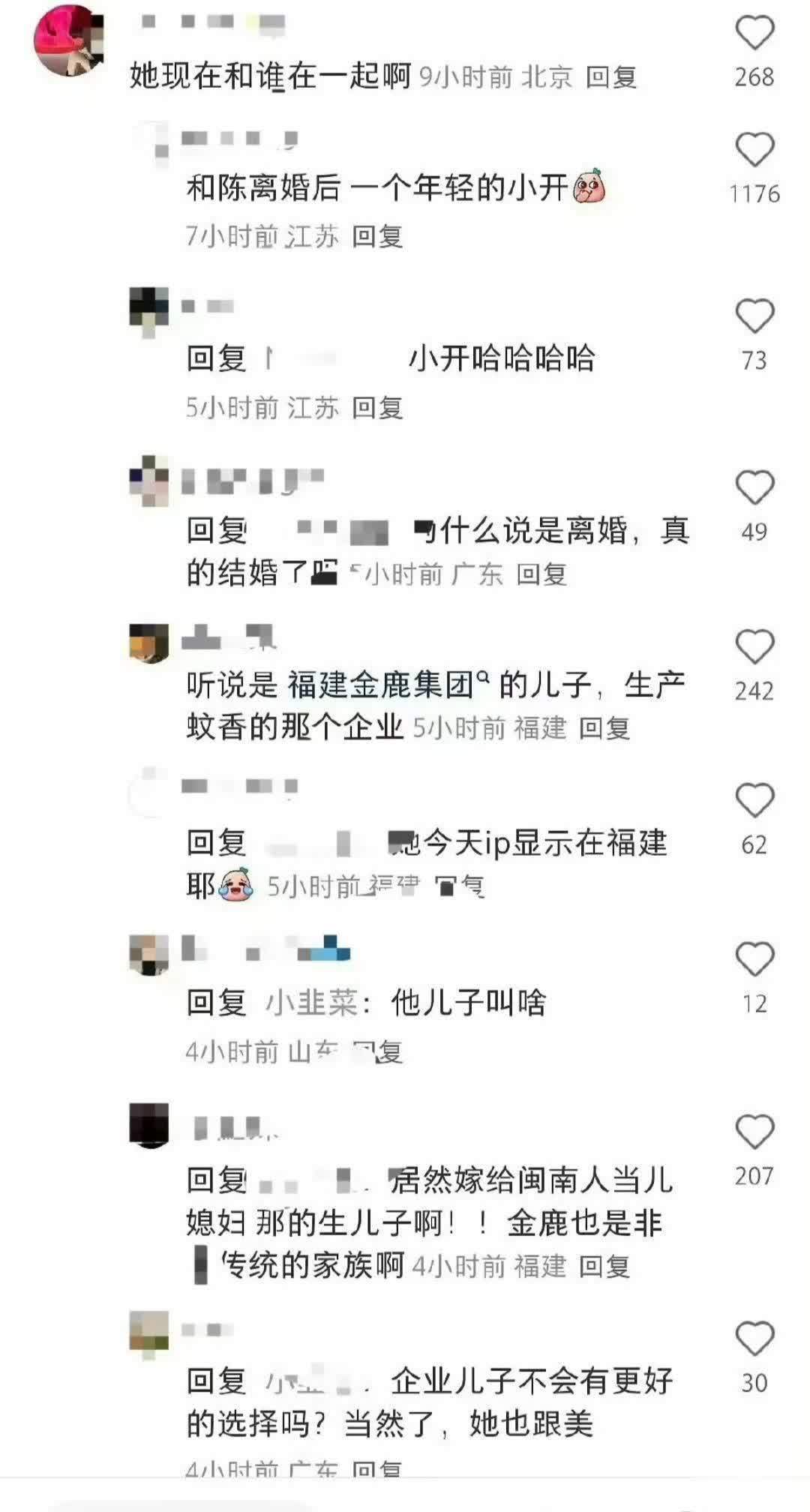Viewport: 810px width, 1512px height.
Task: Reply to the comment 她现在和谁在一起啊
Action: (611, 76)
